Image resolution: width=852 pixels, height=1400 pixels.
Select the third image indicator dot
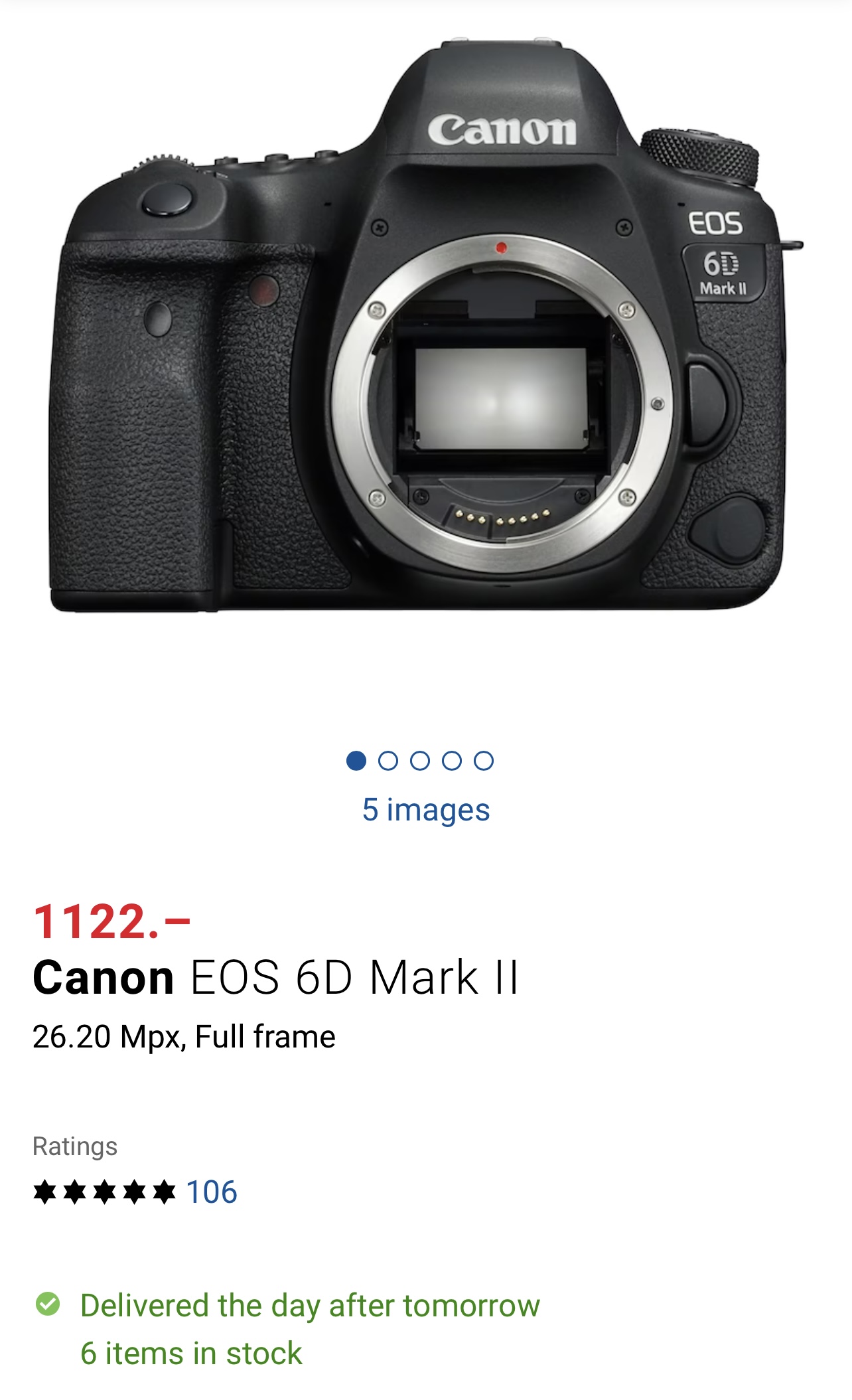coord(420,761)
